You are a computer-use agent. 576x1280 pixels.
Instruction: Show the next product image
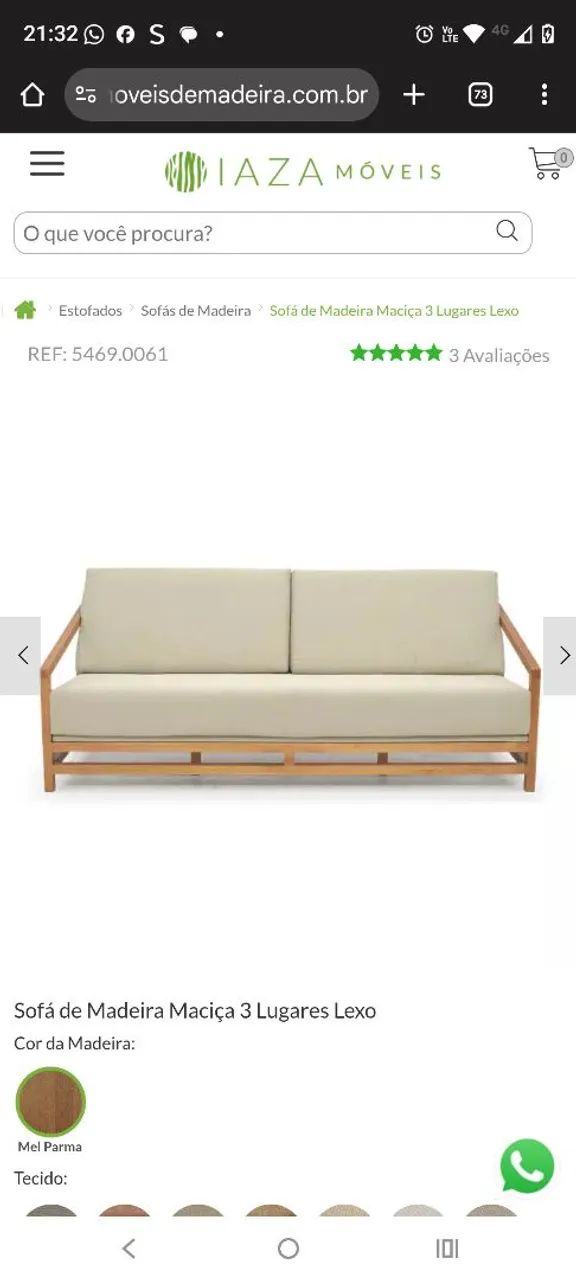(560, 656)
